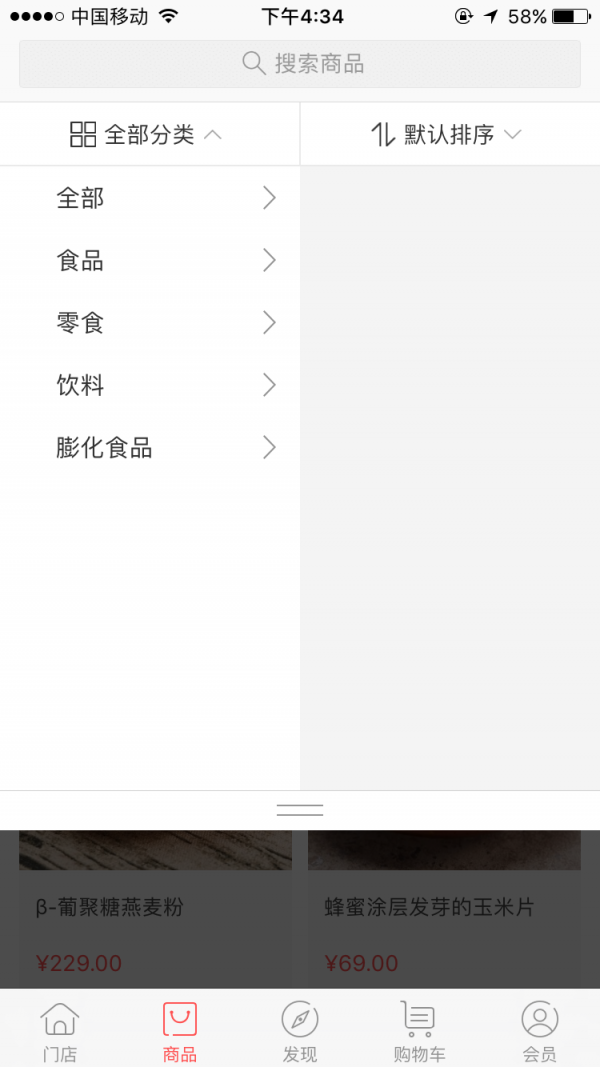Switch to the 门店 tab
Image resolution: width=600 pixels, height=1067 pixels.
60,1030
